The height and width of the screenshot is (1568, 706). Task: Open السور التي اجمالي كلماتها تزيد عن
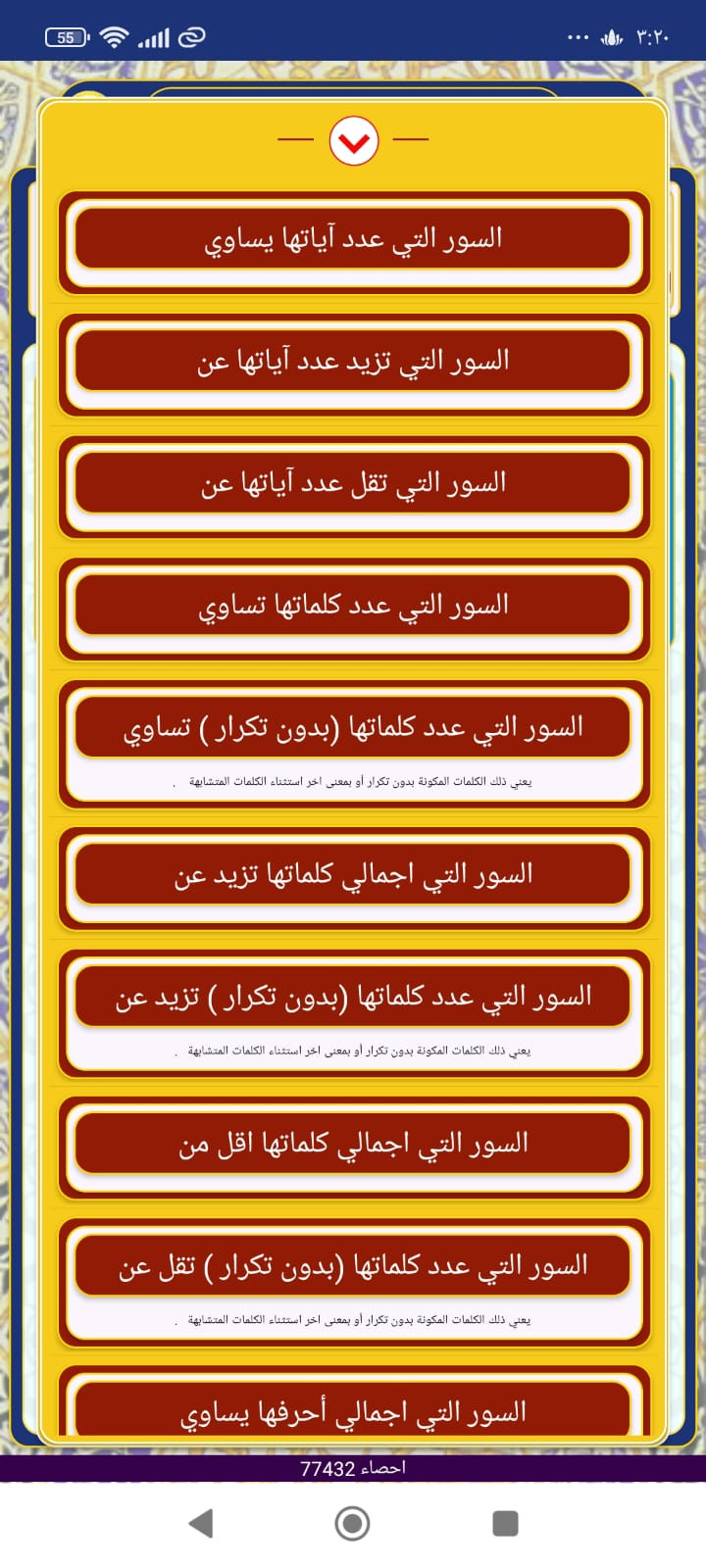[x=353, y=874]
